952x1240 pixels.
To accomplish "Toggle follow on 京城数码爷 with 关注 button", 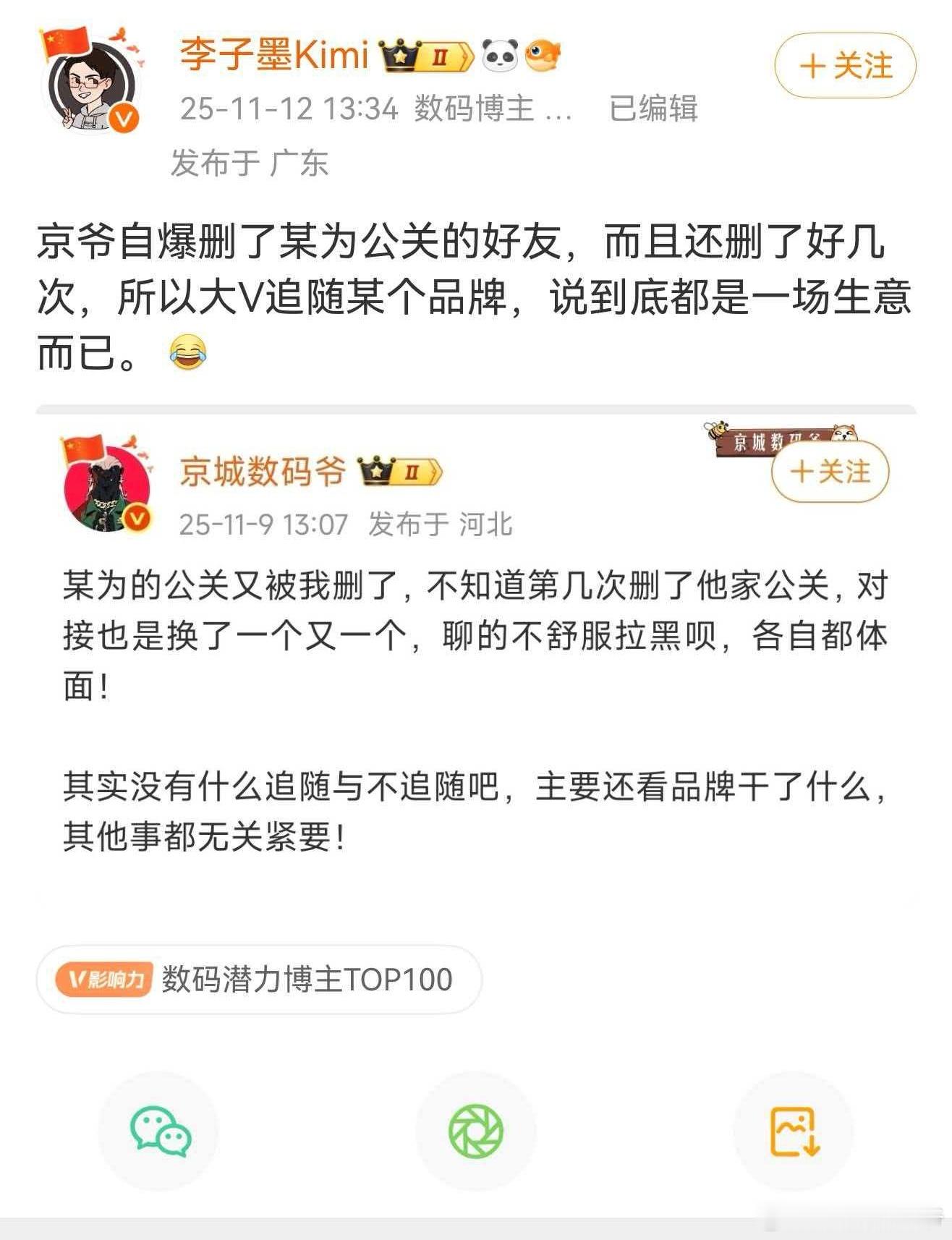I will click(828, 470).
